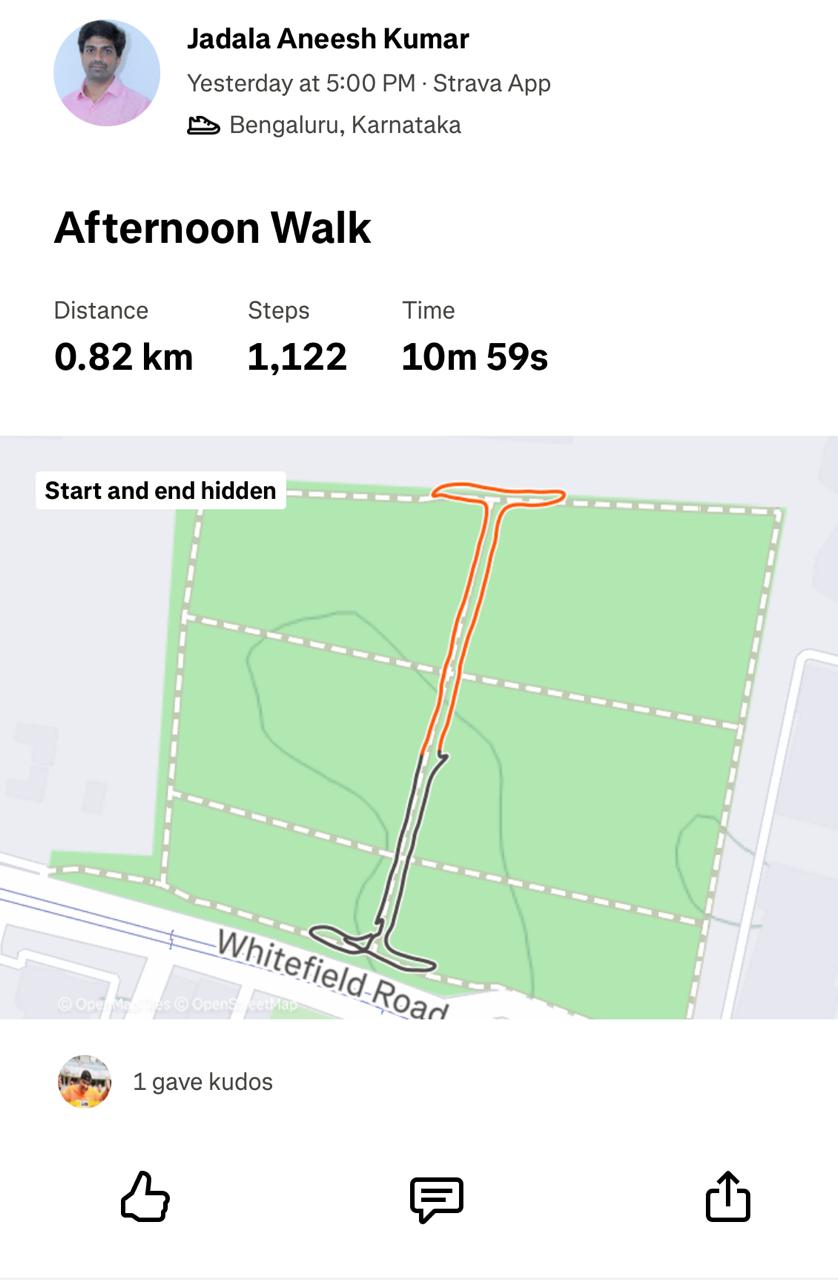Give kudos with the thumbs-up icon

coord(145,1196)
